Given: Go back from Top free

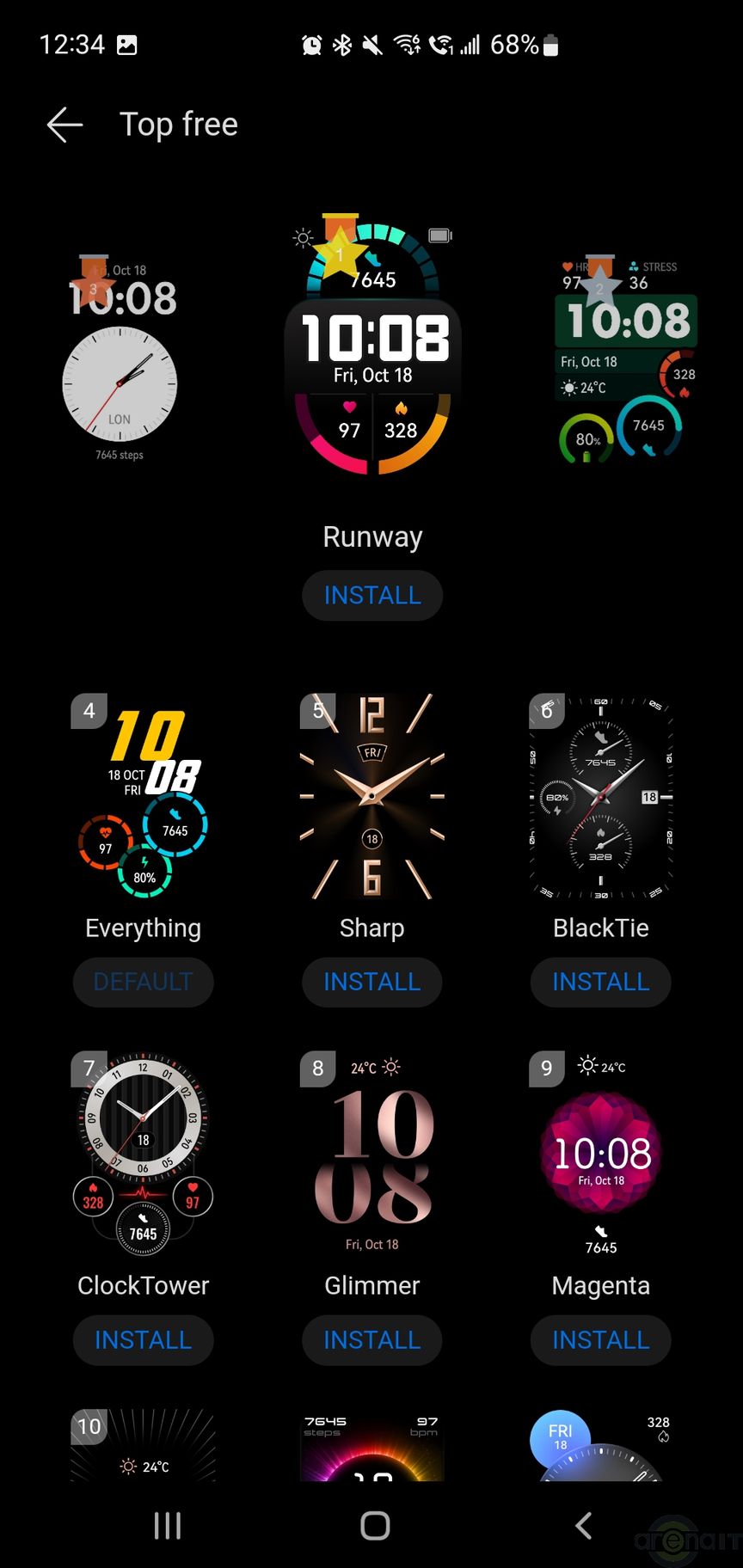Looking at the screenshot, I should 64,125.
